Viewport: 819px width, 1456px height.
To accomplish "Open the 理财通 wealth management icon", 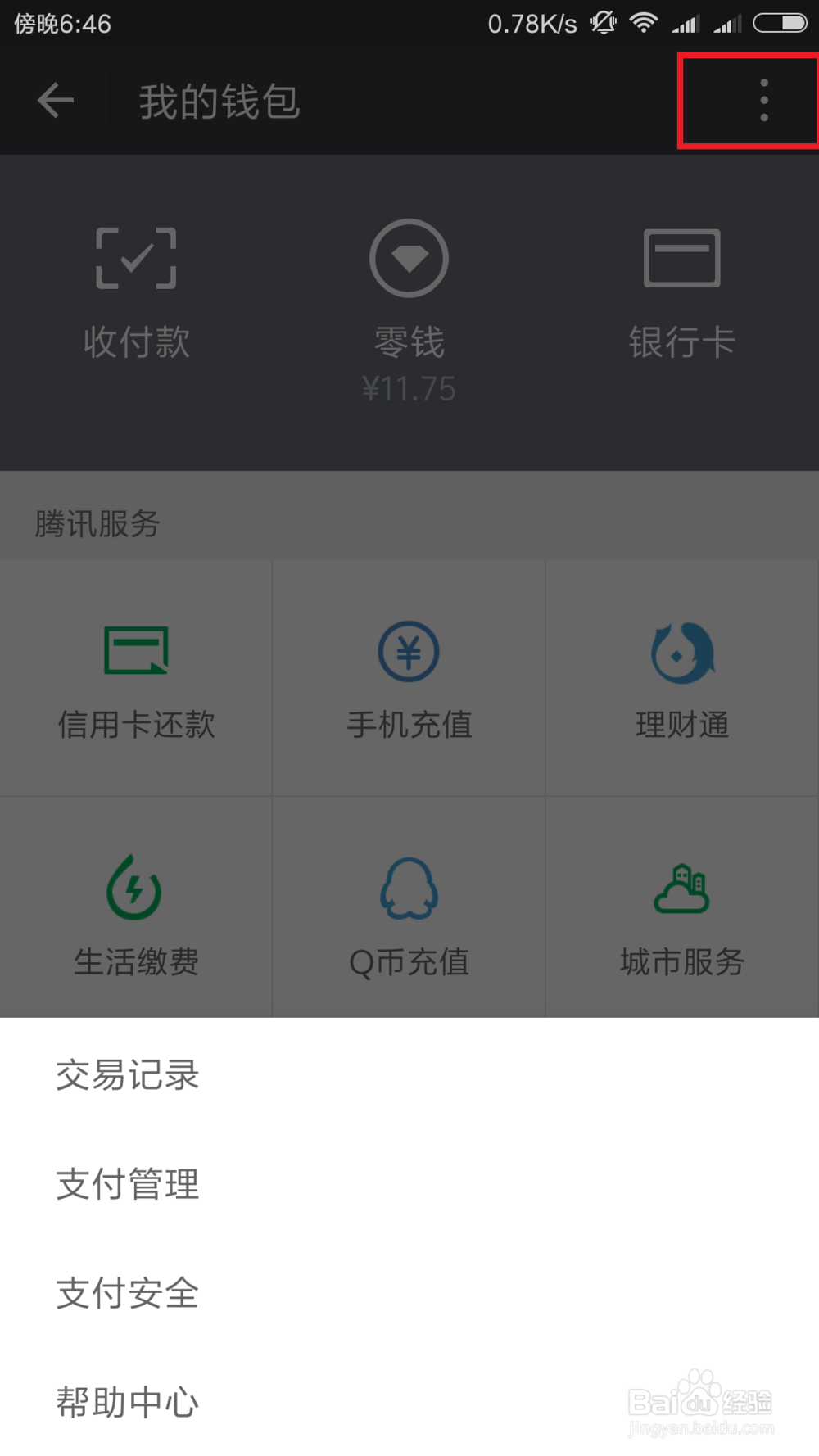I will tap(682, 651).
